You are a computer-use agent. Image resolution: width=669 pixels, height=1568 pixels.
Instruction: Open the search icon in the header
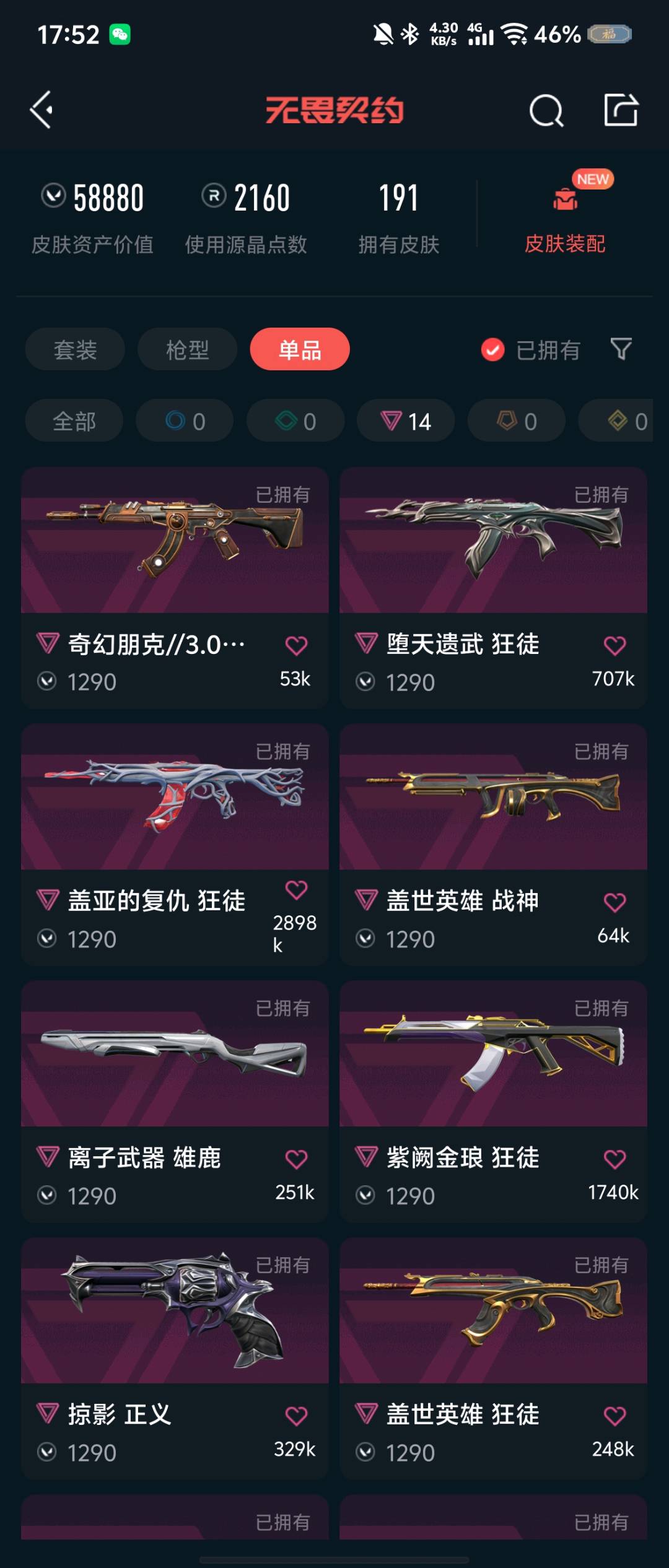click(546, 111)
